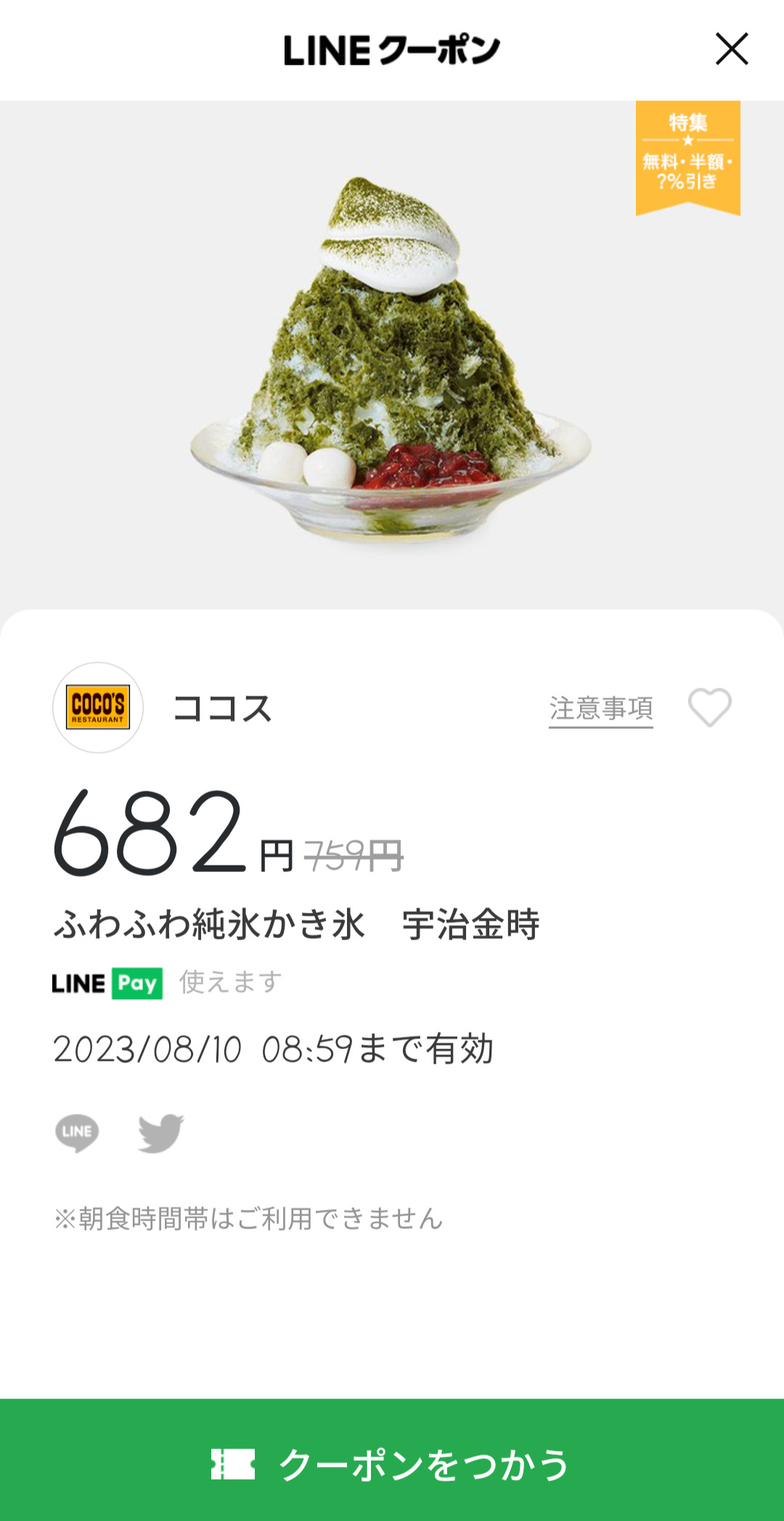The width and height of the screenshot is (784, 1521).
Task: Close the LINE coupon screen
Action: point(731,49)
